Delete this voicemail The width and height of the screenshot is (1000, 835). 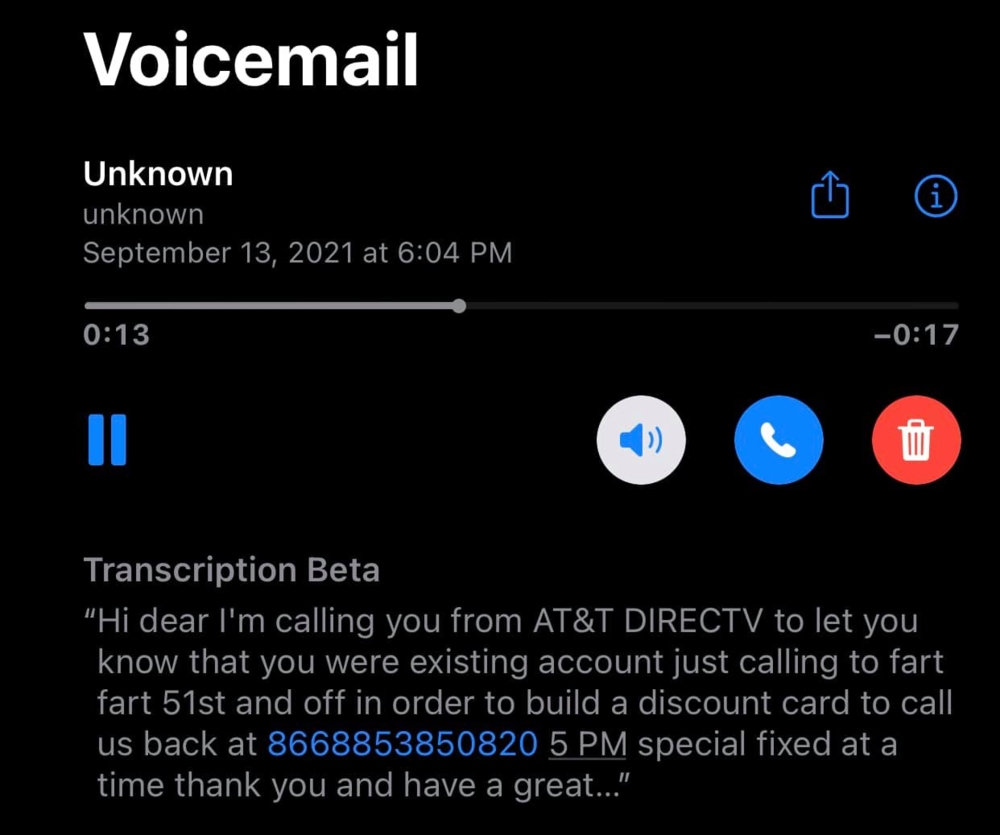coord(916,440)
